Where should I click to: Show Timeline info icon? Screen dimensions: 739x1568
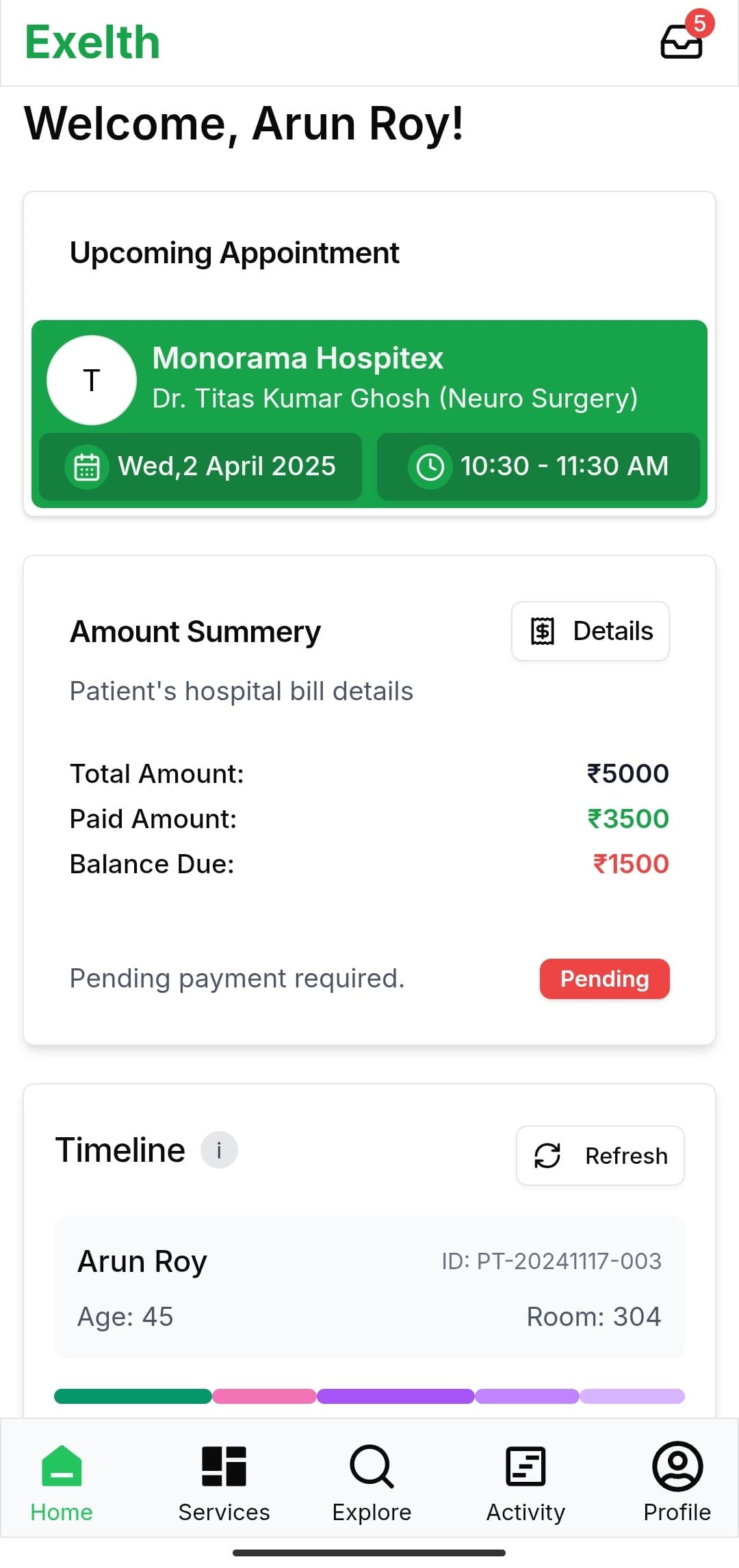click(219, 1150)
